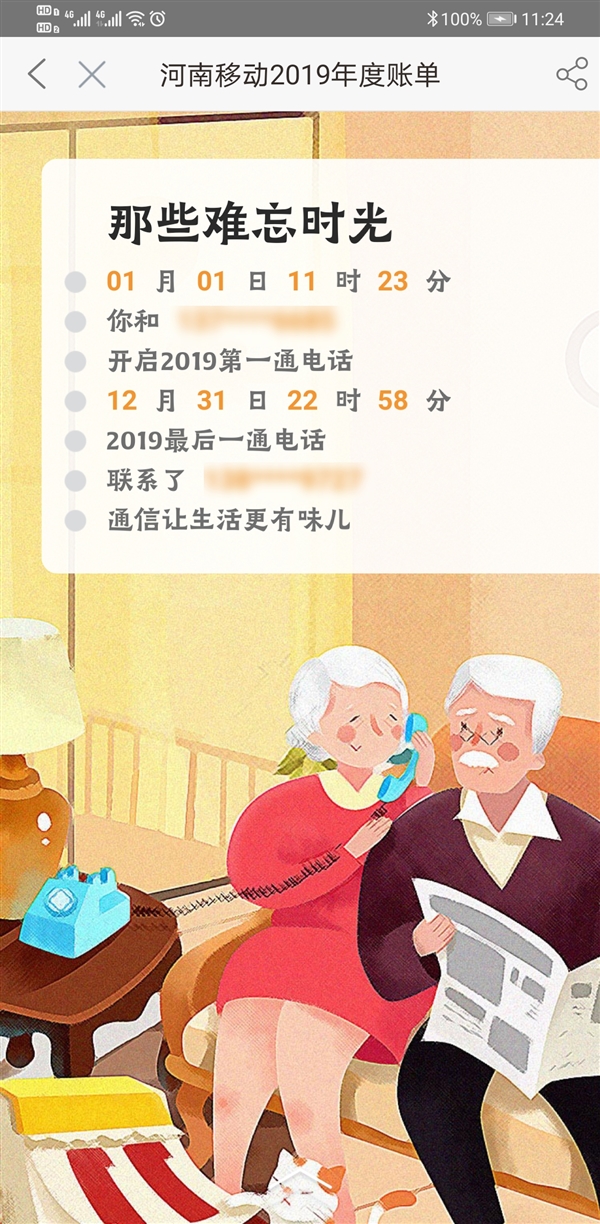This screenshot has height=1224, width=600.
Task: Close the annual bill page
Action: tap(91, 75)
